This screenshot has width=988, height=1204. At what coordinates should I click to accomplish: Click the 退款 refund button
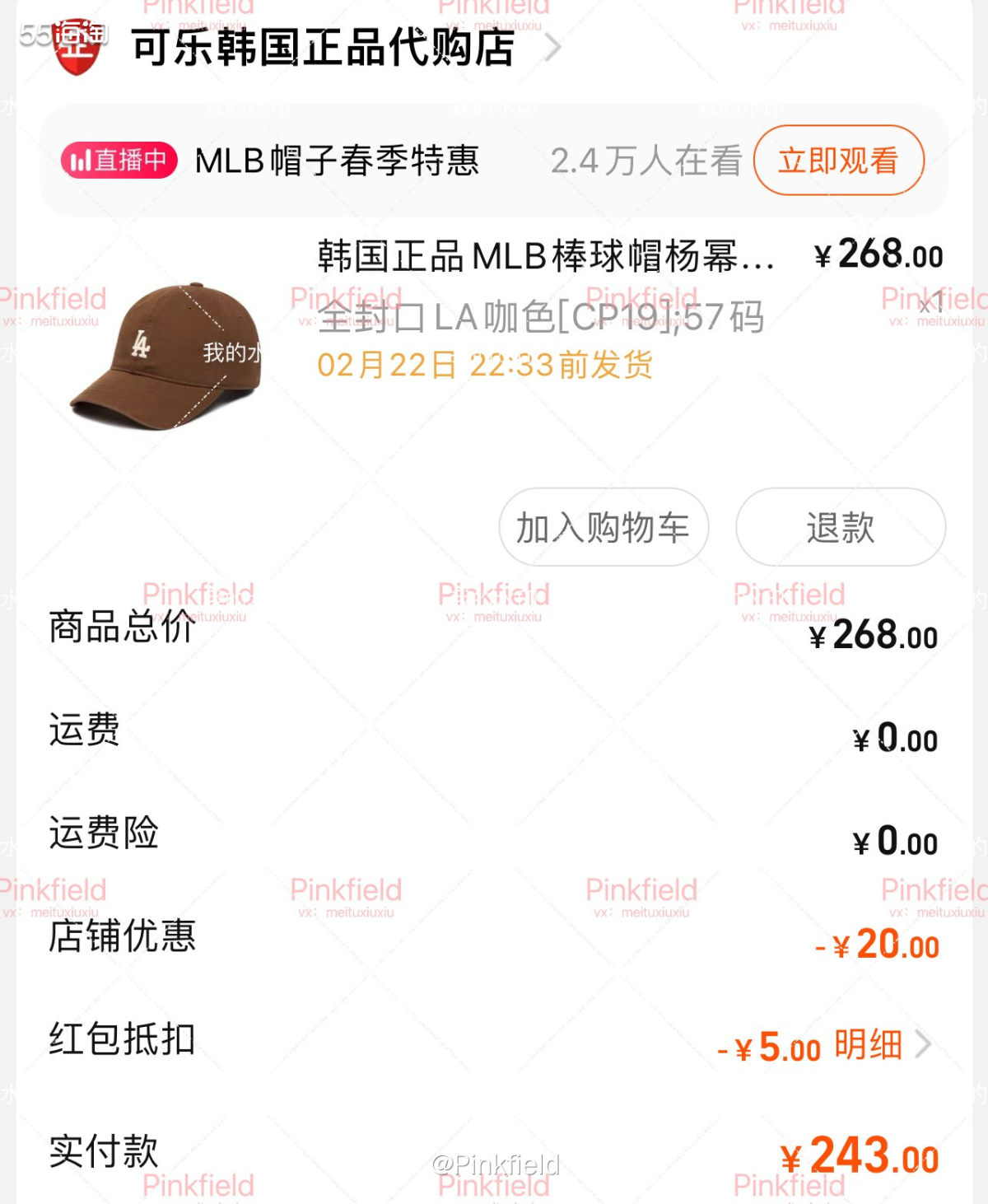click(838, 528)
